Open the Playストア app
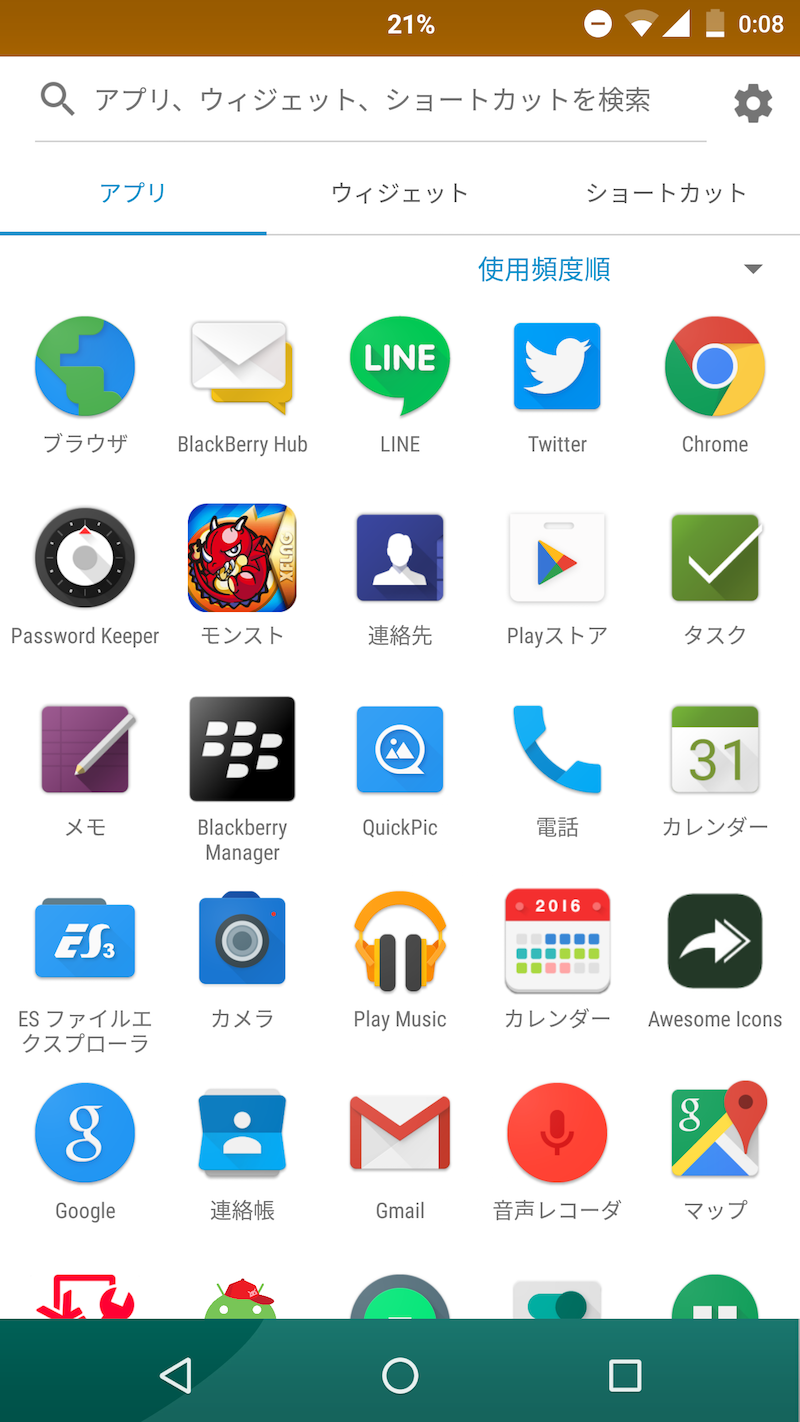800x1422 pixels. click(557, 558)
